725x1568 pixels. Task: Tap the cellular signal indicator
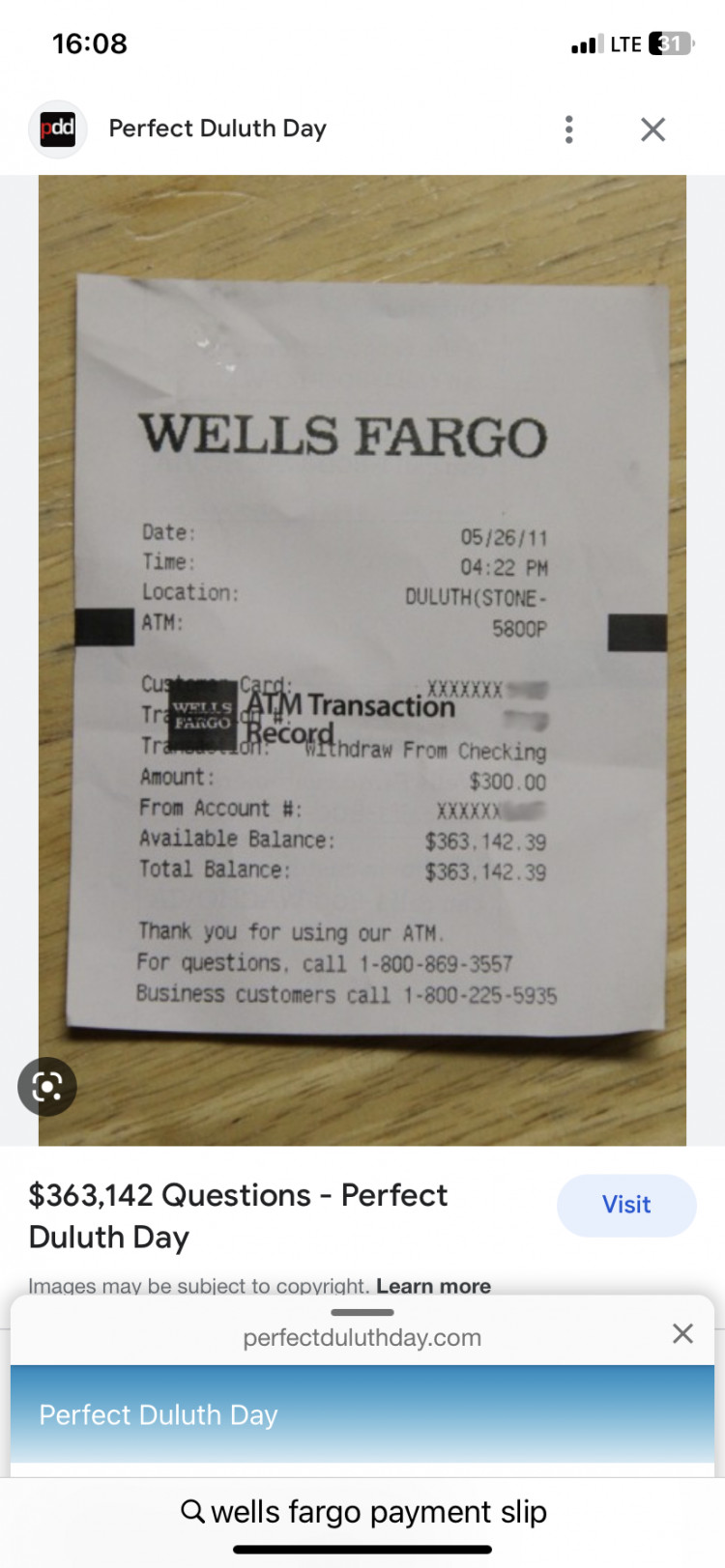[587, 43]
